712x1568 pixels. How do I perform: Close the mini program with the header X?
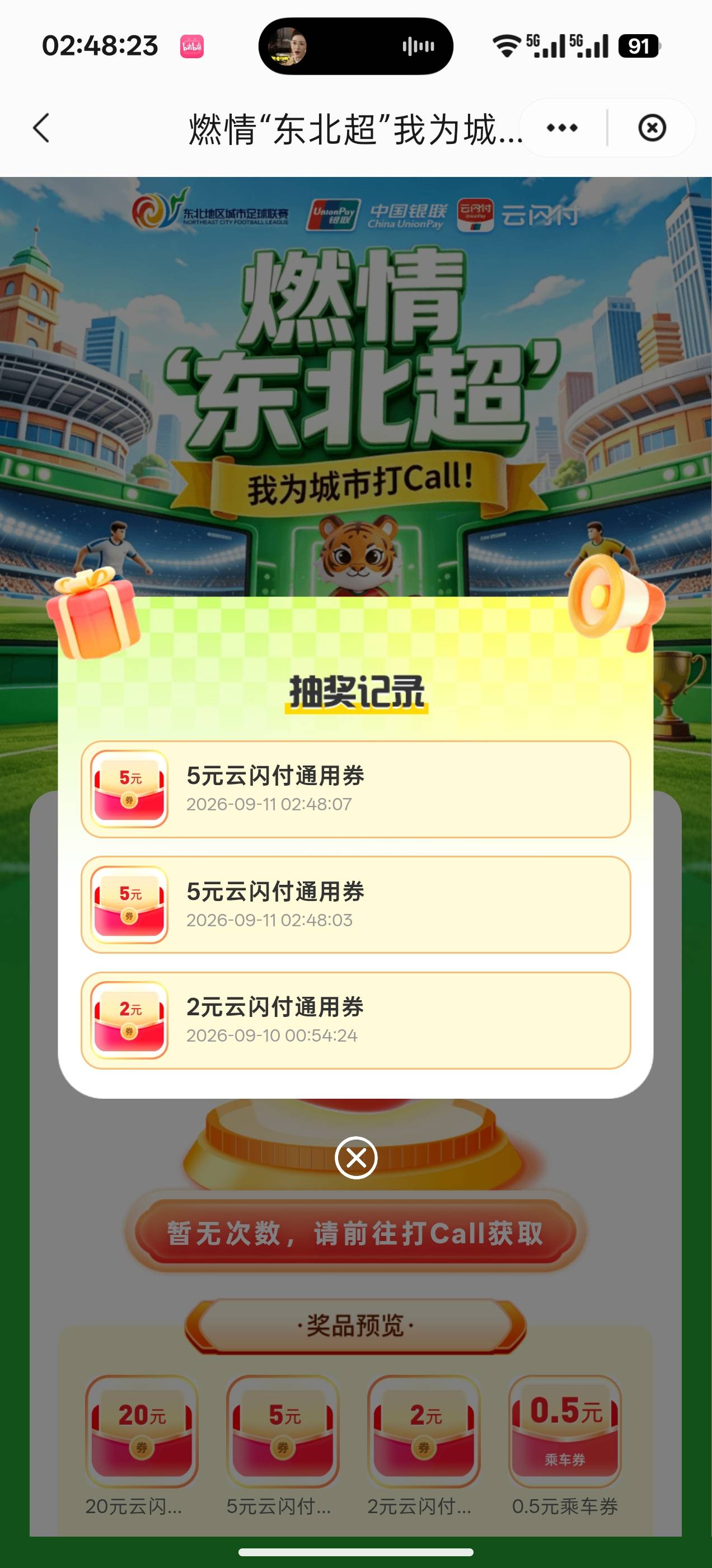(652, 128)
